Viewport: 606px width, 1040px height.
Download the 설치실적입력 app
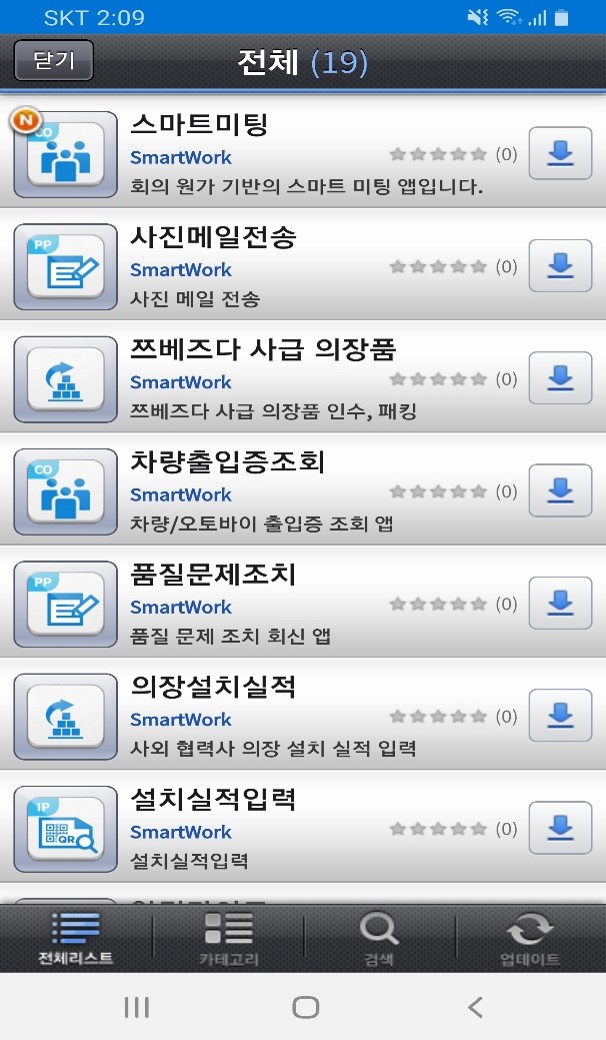point(560,828)
